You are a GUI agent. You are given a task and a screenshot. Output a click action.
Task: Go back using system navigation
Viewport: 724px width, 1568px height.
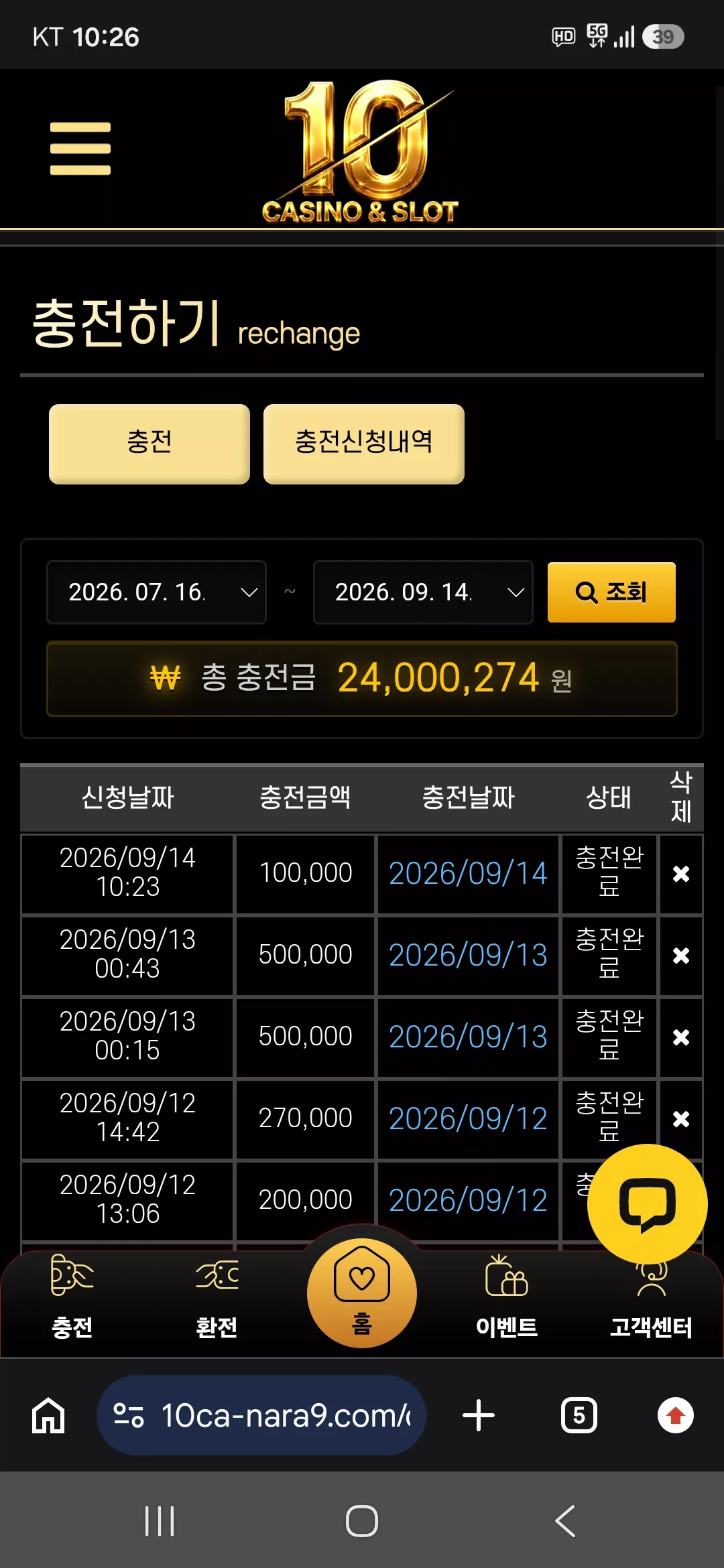(565, 1520)
